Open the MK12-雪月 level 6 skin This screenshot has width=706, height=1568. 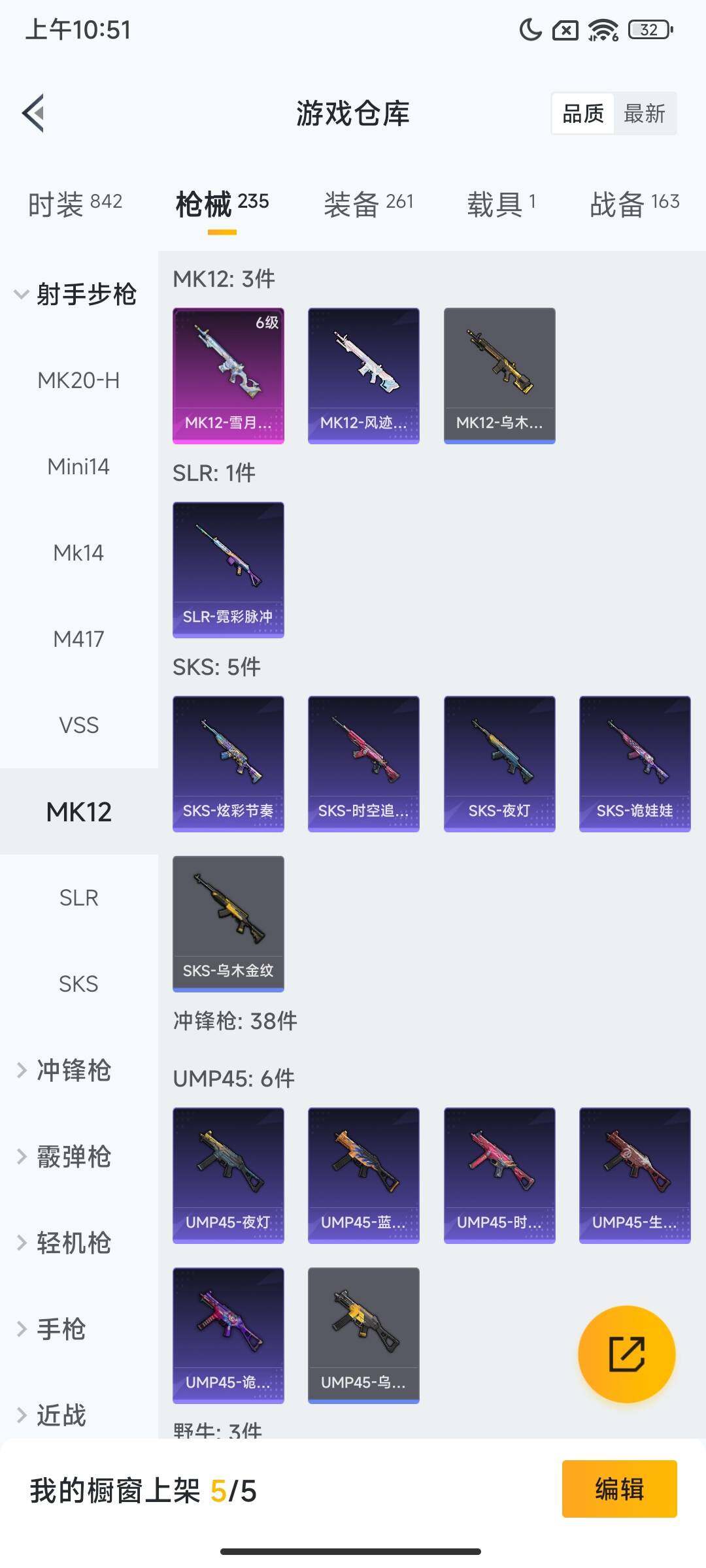coord(228,376)
